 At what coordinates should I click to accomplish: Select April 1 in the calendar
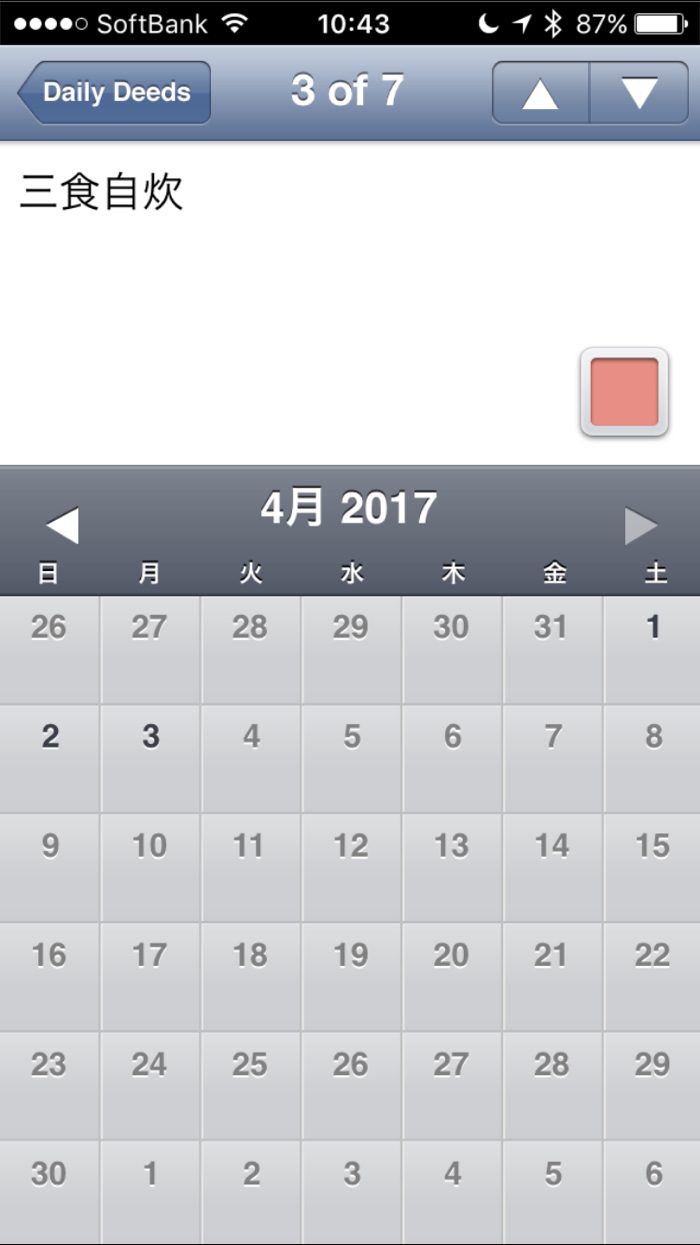(x=652, y=650)
